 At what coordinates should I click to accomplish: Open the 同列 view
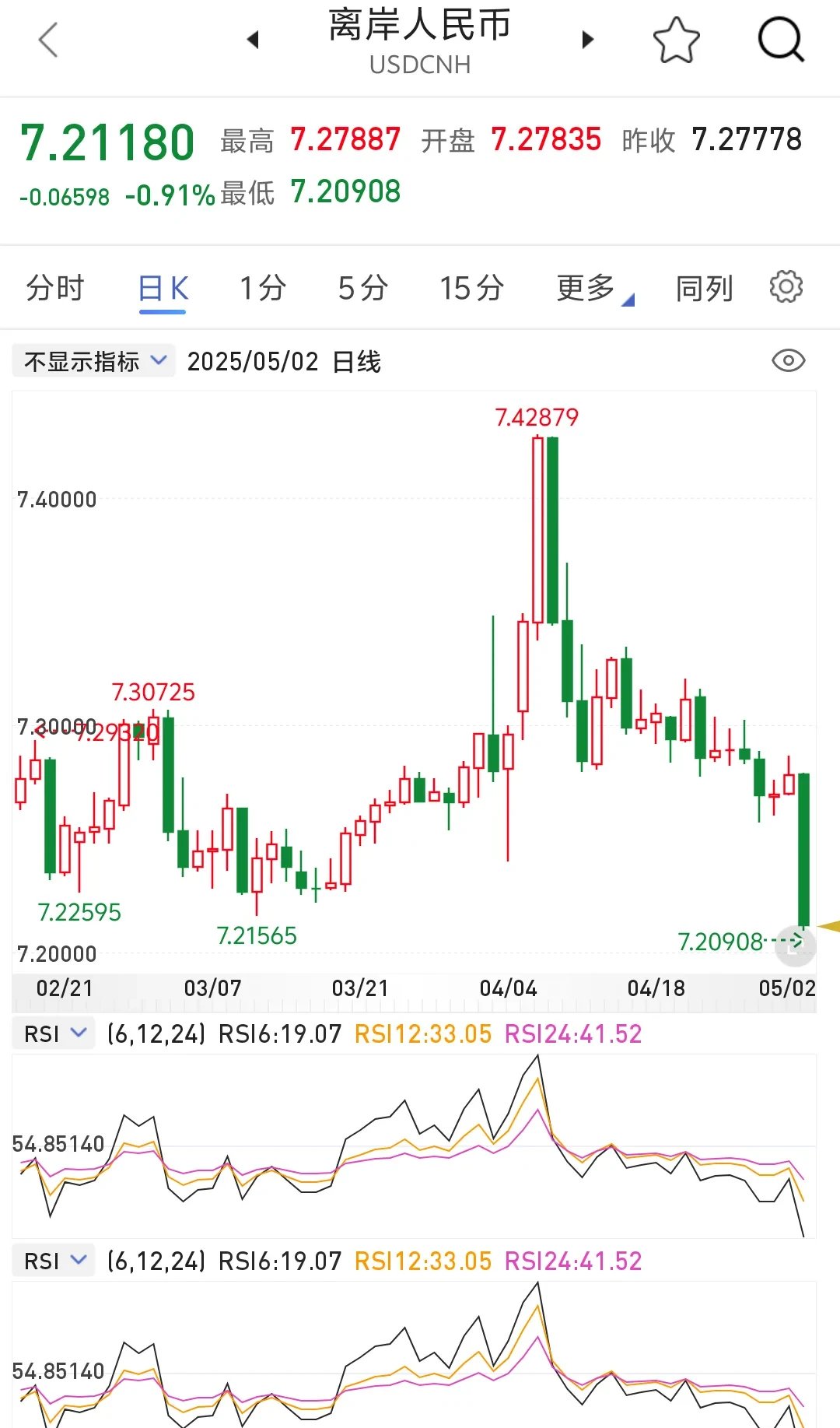tap(704, 288)
